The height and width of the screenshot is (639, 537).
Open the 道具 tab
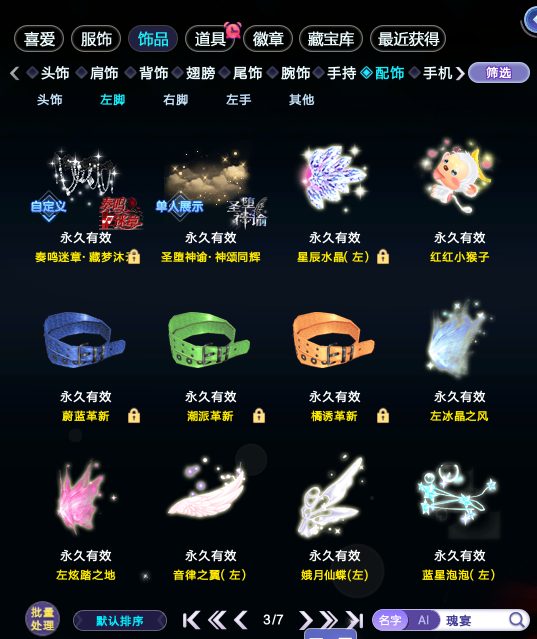click(209, 39)
